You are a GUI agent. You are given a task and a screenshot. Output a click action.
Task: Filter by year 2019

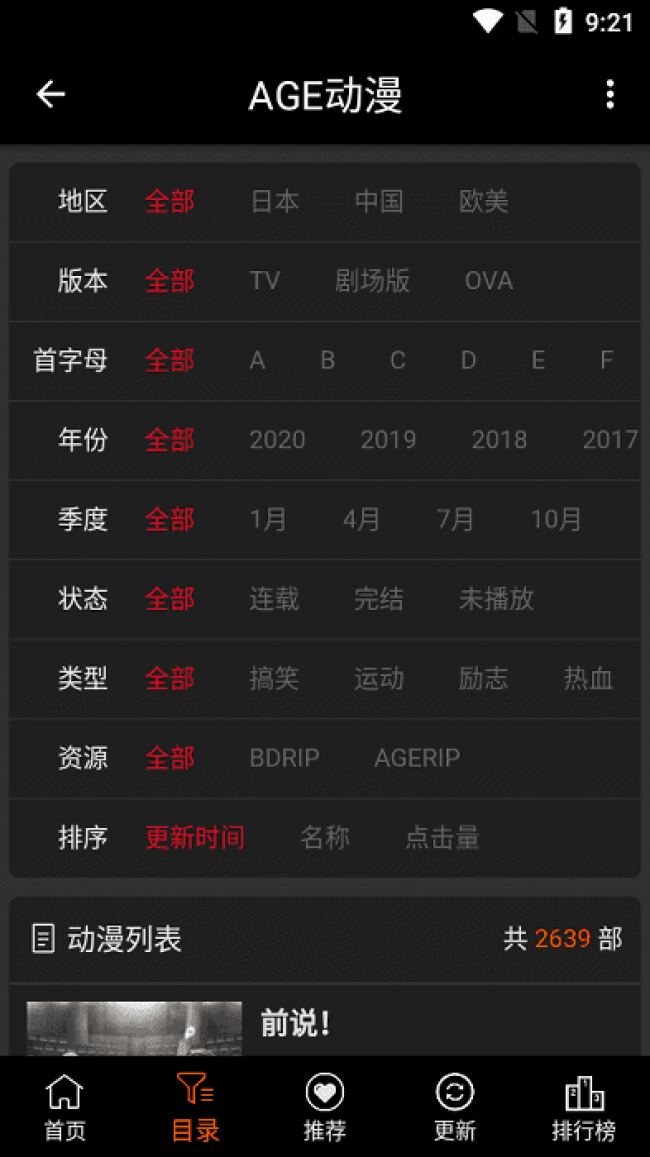tap(388, 440)
